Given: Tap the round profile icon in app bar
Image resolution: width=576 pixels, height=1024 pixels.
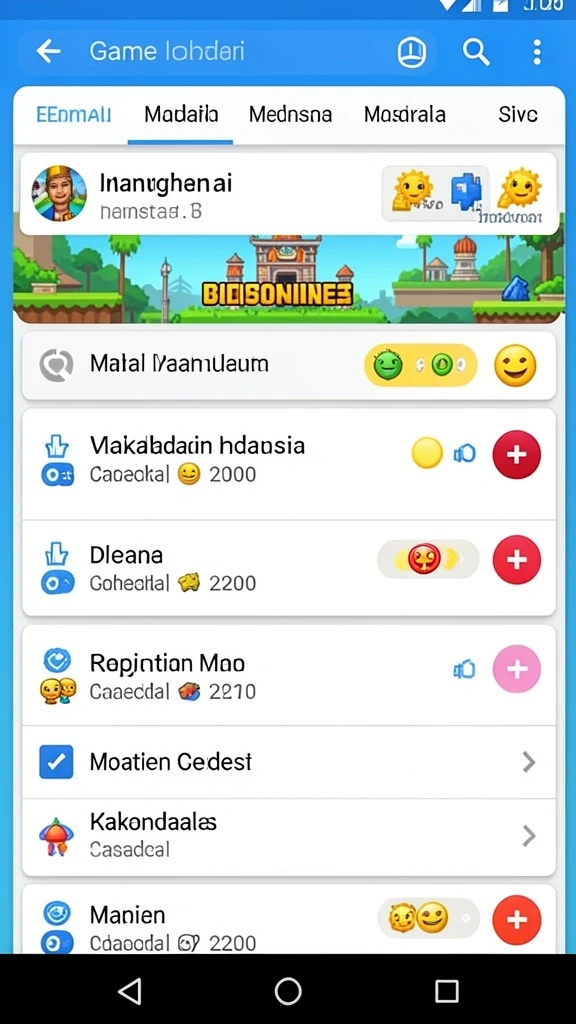Looking at the screenshot, I should tap(412, 52).
